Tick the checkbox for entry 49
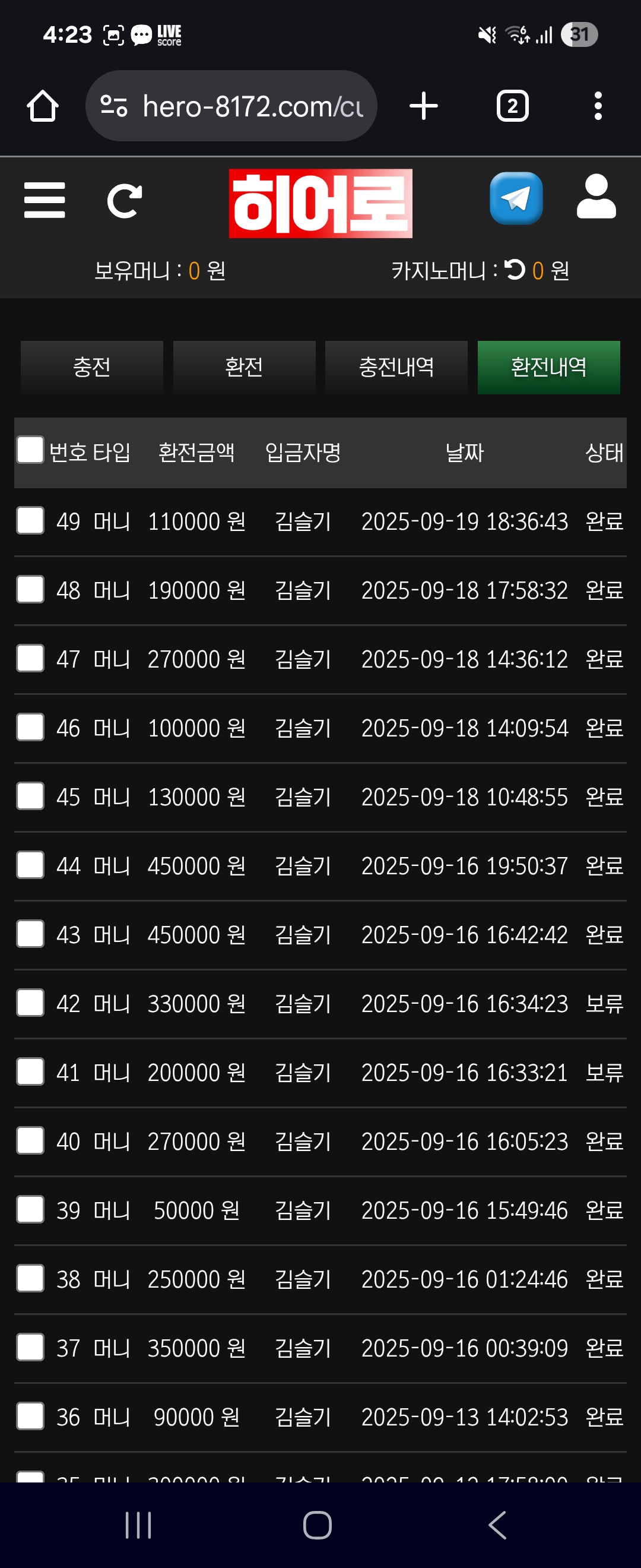Viewport: 641px width, 1568px height. (x=30, y=520)
